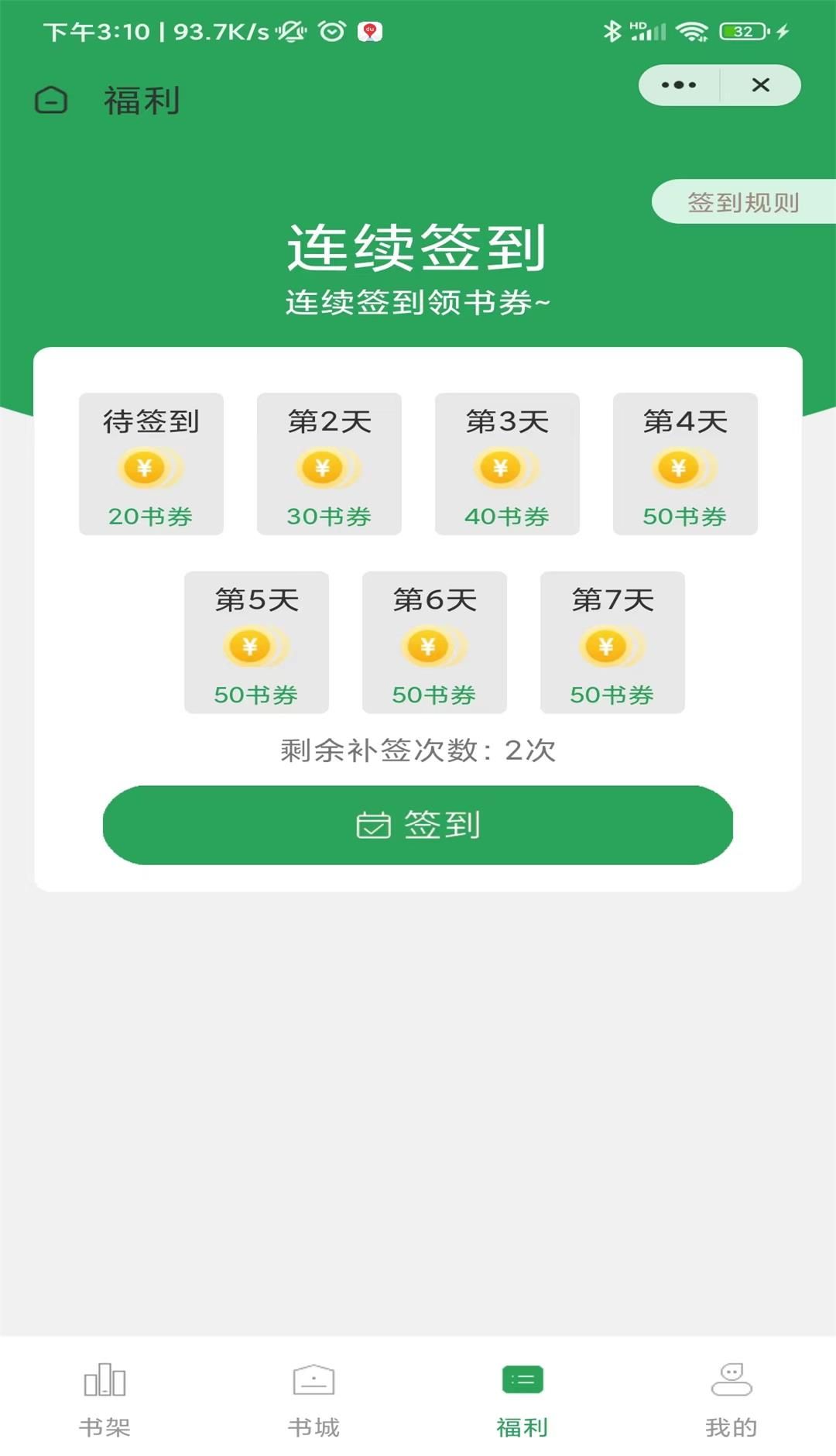Select the 第4天 50书券 reward card
836x1456 pixels.
[x=686, y=465]
